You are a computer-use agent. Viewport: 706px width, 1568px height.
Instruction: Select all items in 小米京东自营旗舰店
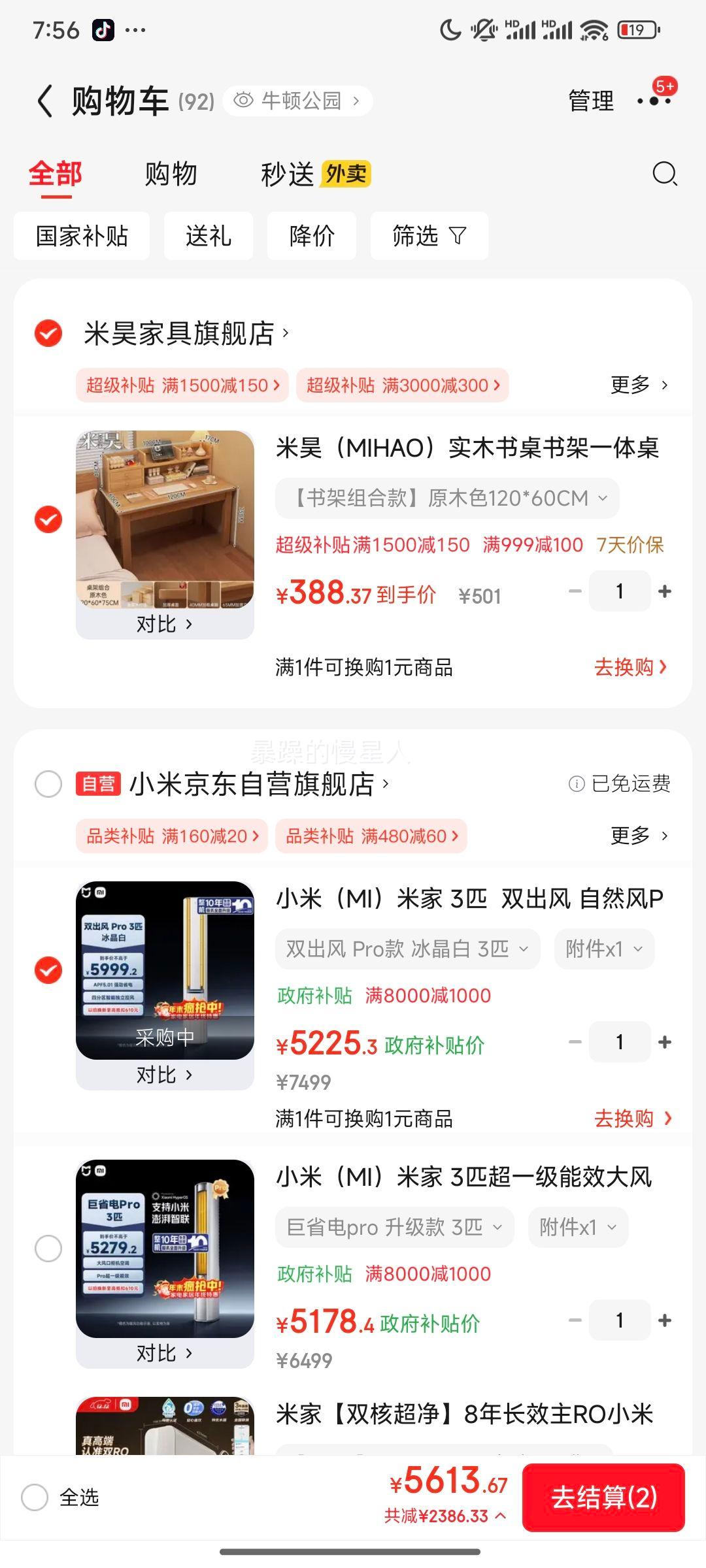click(48, 784)
